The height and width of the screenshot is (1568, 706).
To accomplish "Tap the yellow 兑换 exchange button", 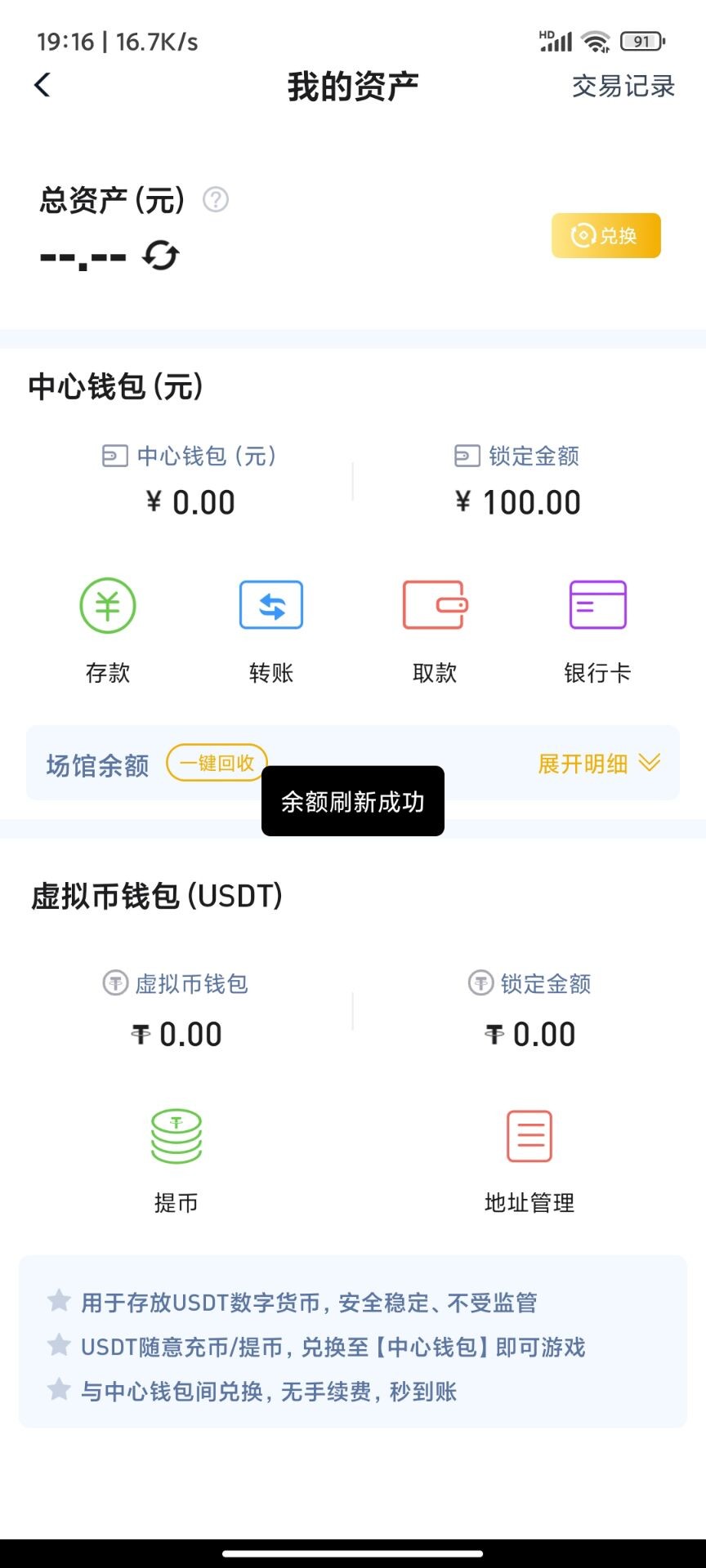I will click(x=605, y=235).
